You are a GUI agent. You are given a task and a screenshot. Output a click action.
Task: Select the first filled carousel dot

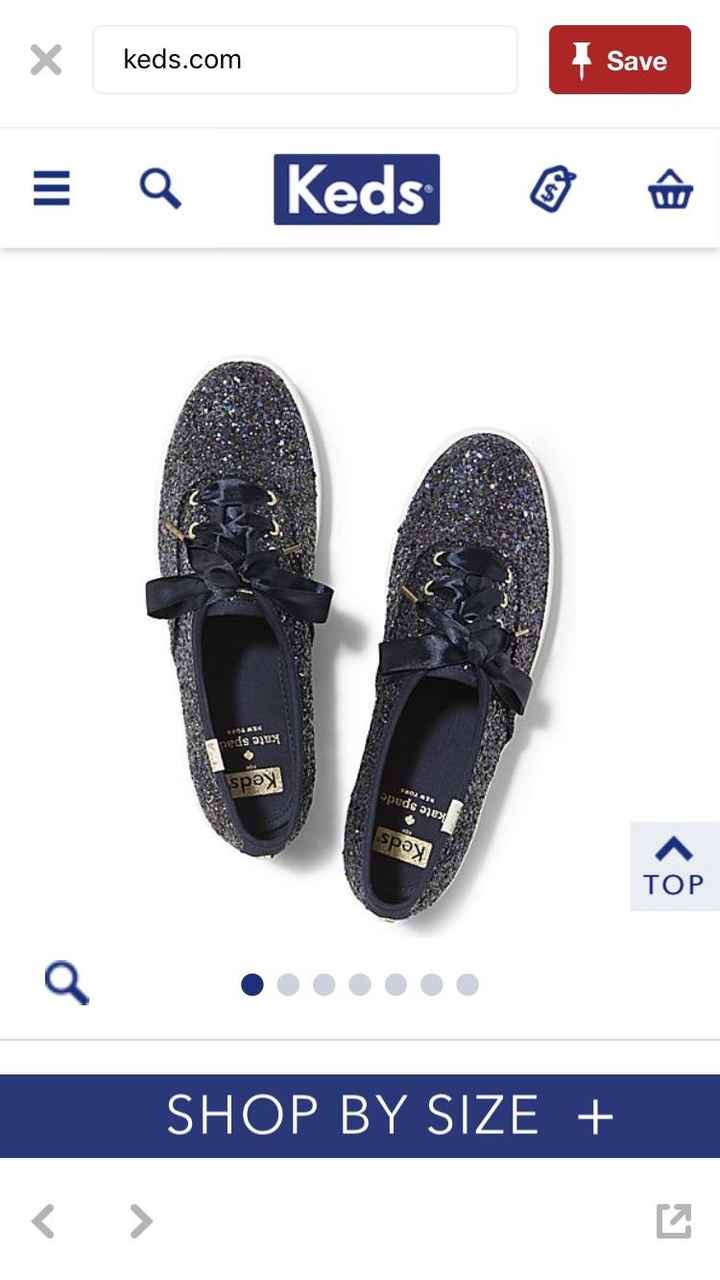[253, 984]
